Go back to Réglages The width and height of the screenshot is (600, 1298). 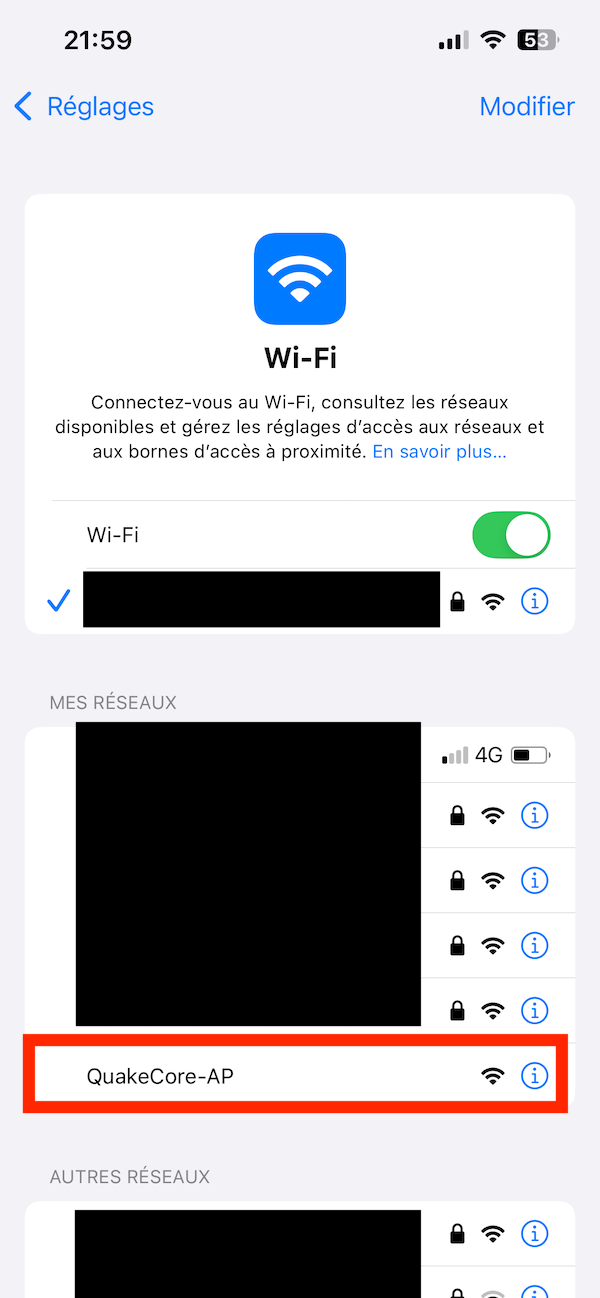point(84,106)
